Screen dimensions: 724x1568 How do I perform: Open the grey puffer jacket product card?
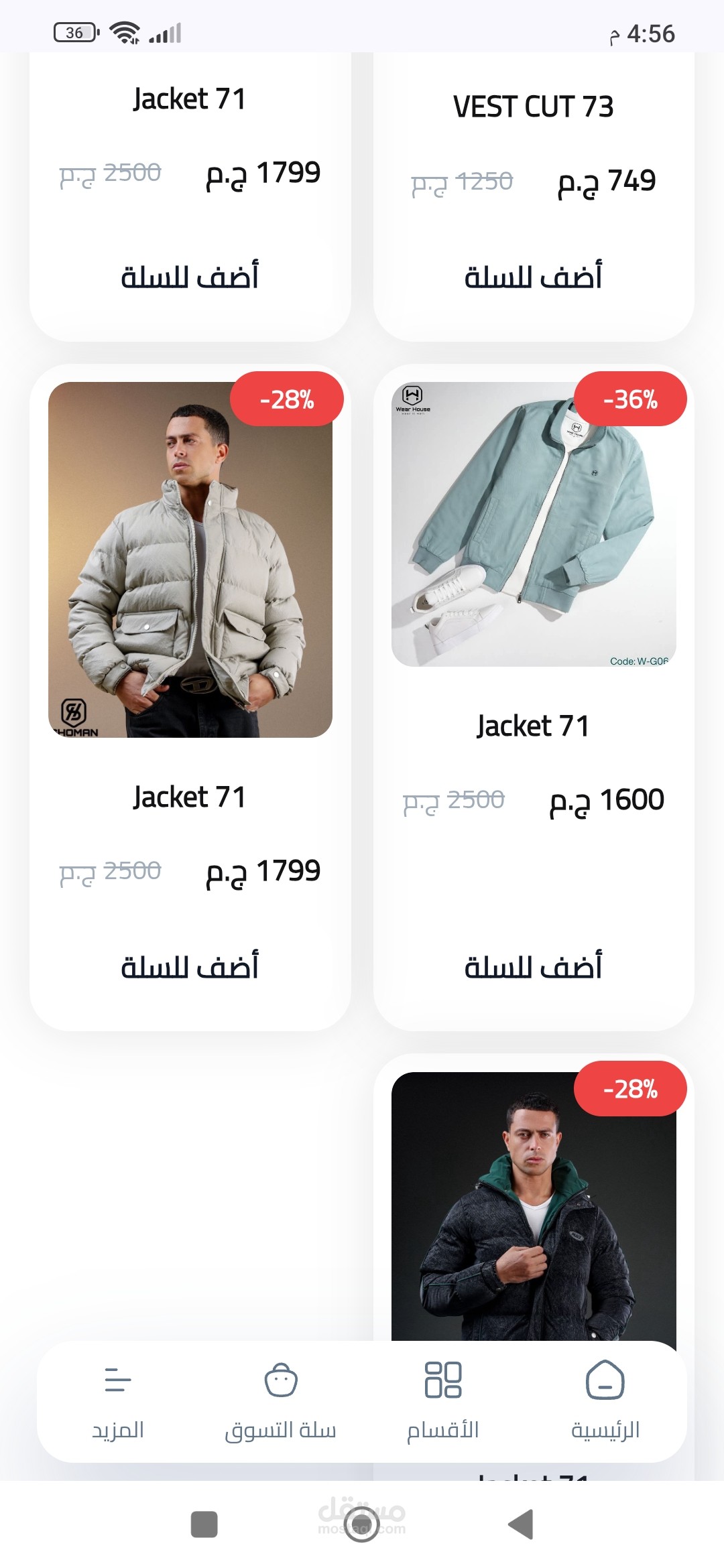[190, 560]
